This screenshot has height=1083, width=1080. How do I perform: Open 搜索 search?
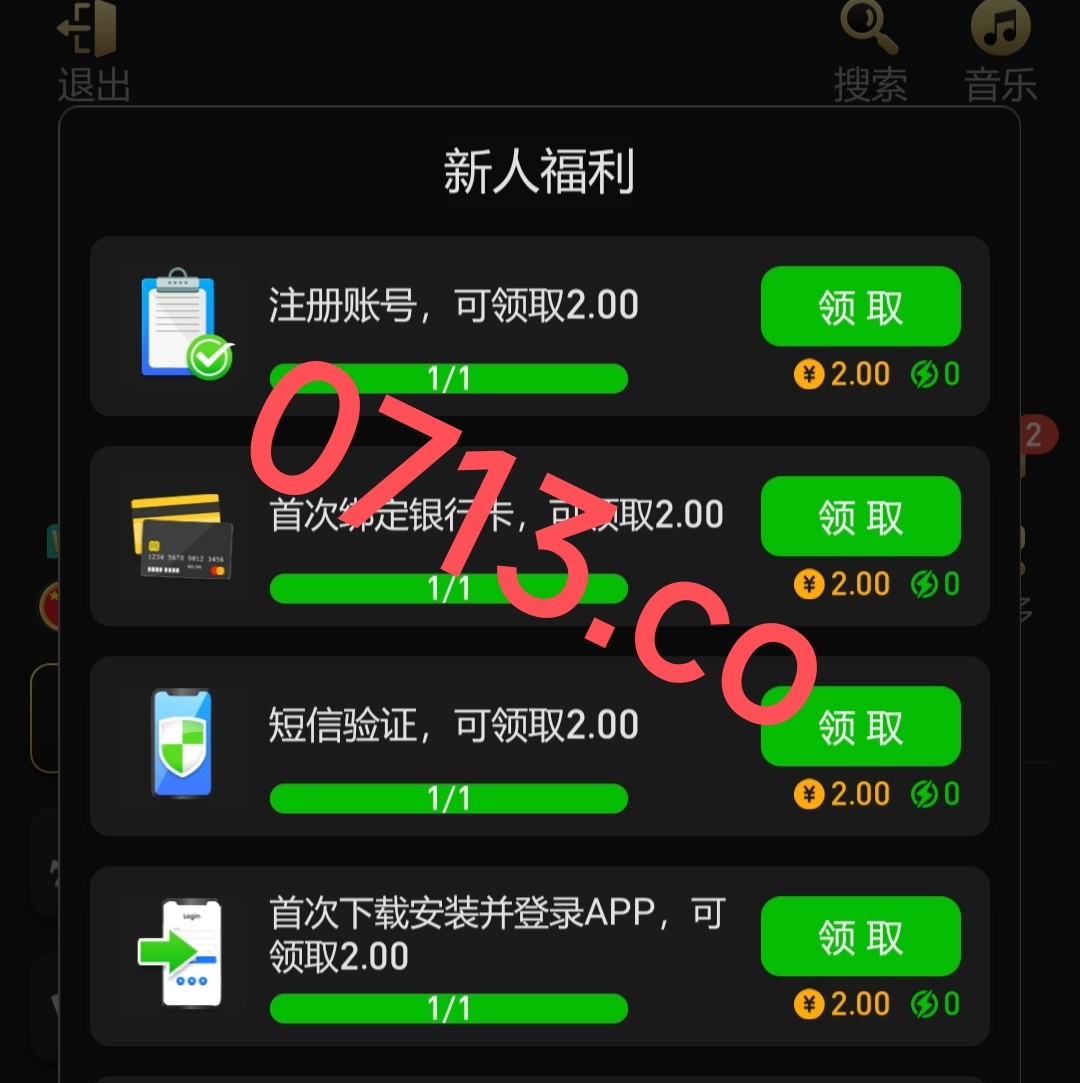(x=871, y=50)
